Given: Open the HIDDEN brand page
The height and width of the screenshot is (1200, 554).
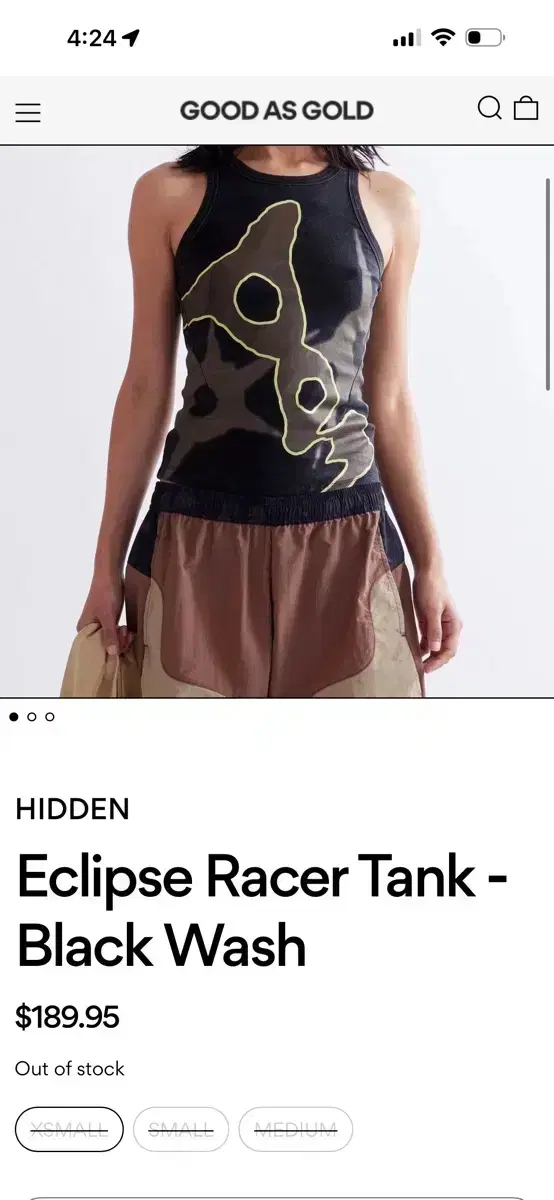Looking at the screenshot, I should (x=72, y=809).
